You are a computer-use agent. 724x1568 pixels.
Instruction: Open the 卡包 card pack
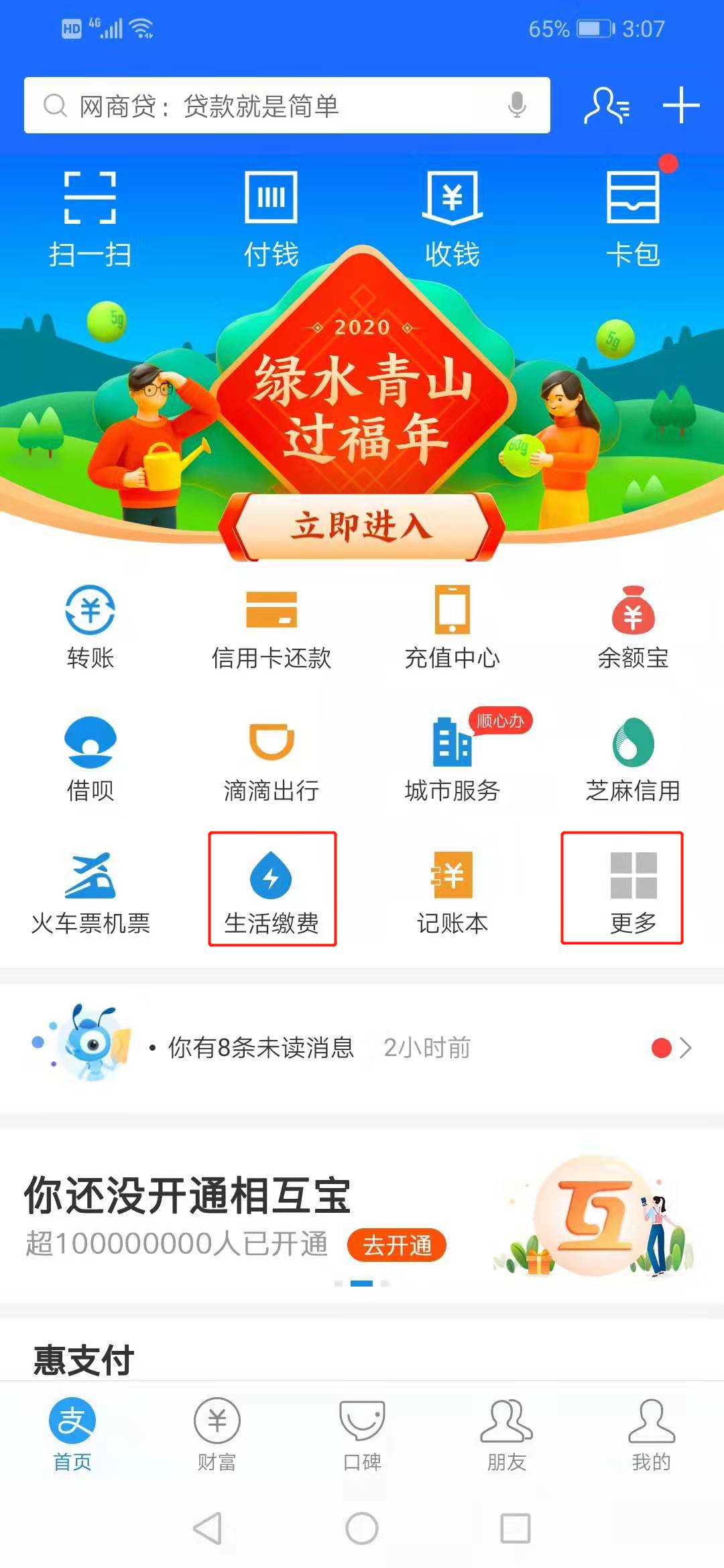pyautogui.click(x=633, y=214)
